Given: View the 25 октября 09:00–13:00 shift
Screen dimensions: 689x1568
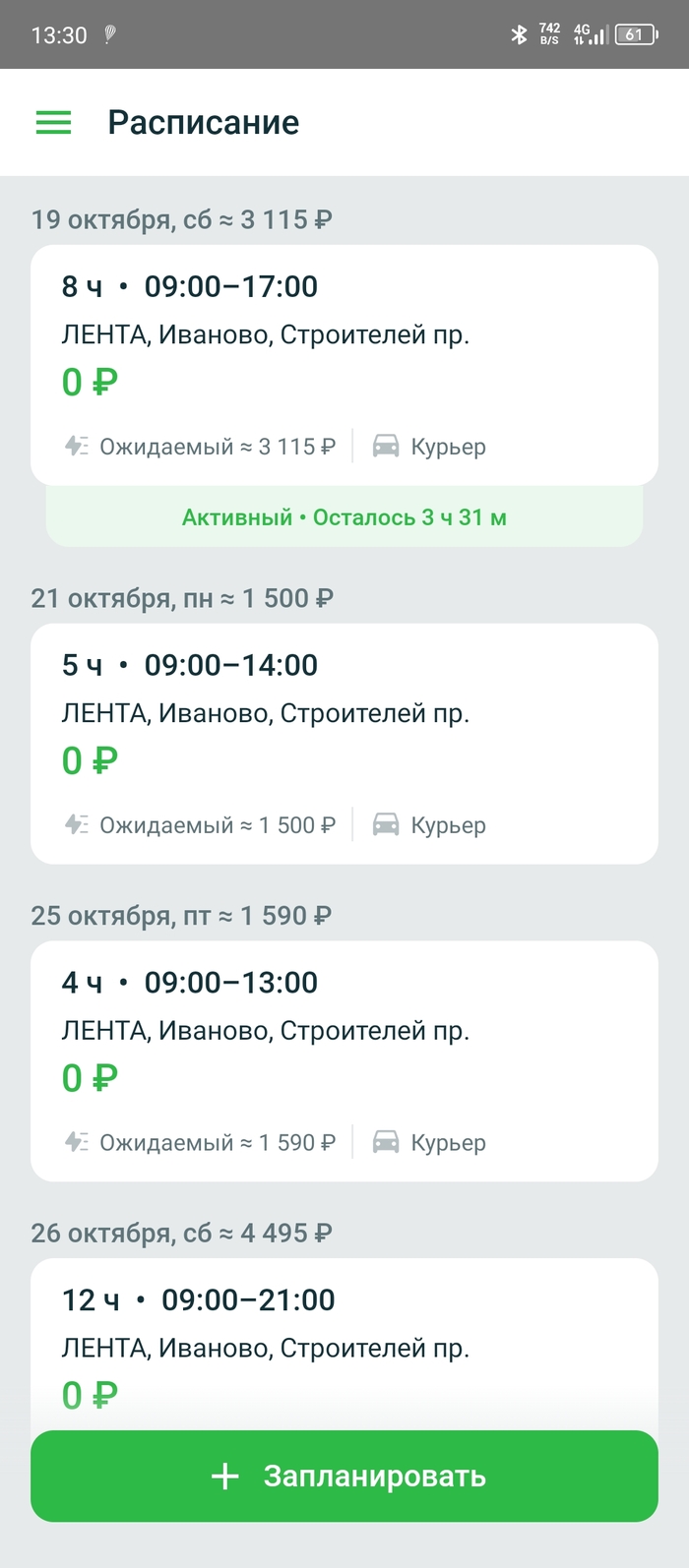Looking at the screenshot, I should [344, 1060].
